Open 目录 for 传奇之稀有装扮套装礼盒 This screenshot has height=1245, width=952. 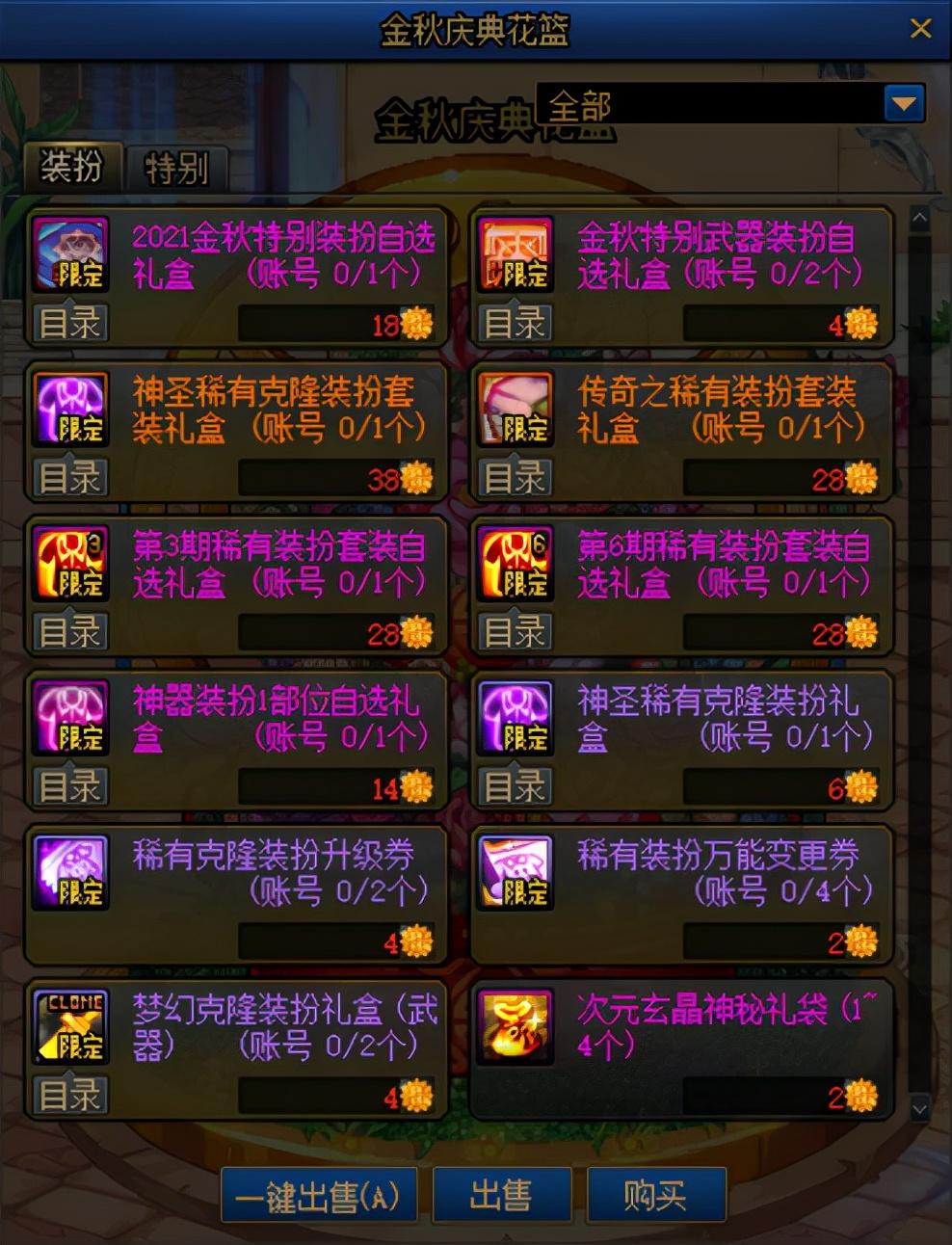click(516, 478)
